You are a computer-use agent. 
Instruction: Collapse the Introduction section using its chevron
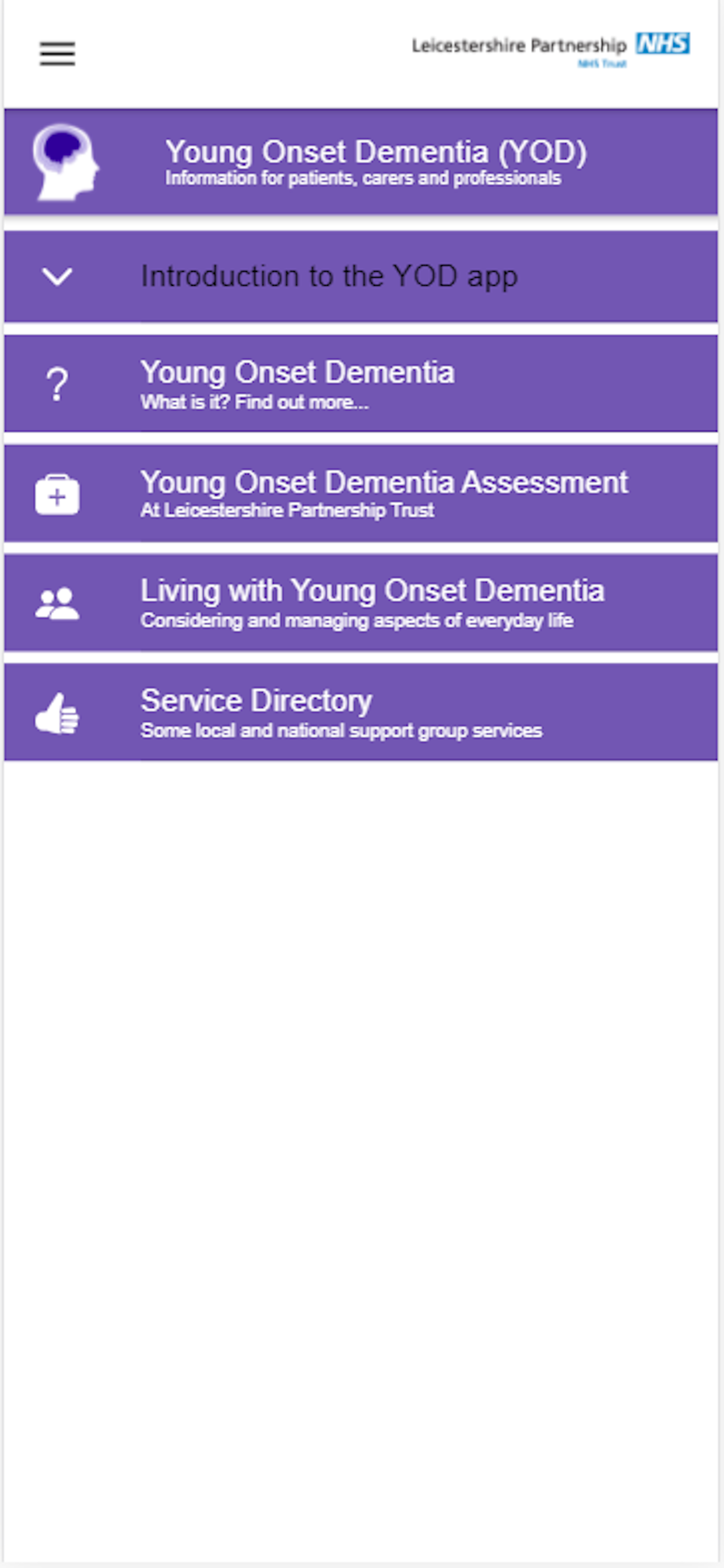pos(57,277)
